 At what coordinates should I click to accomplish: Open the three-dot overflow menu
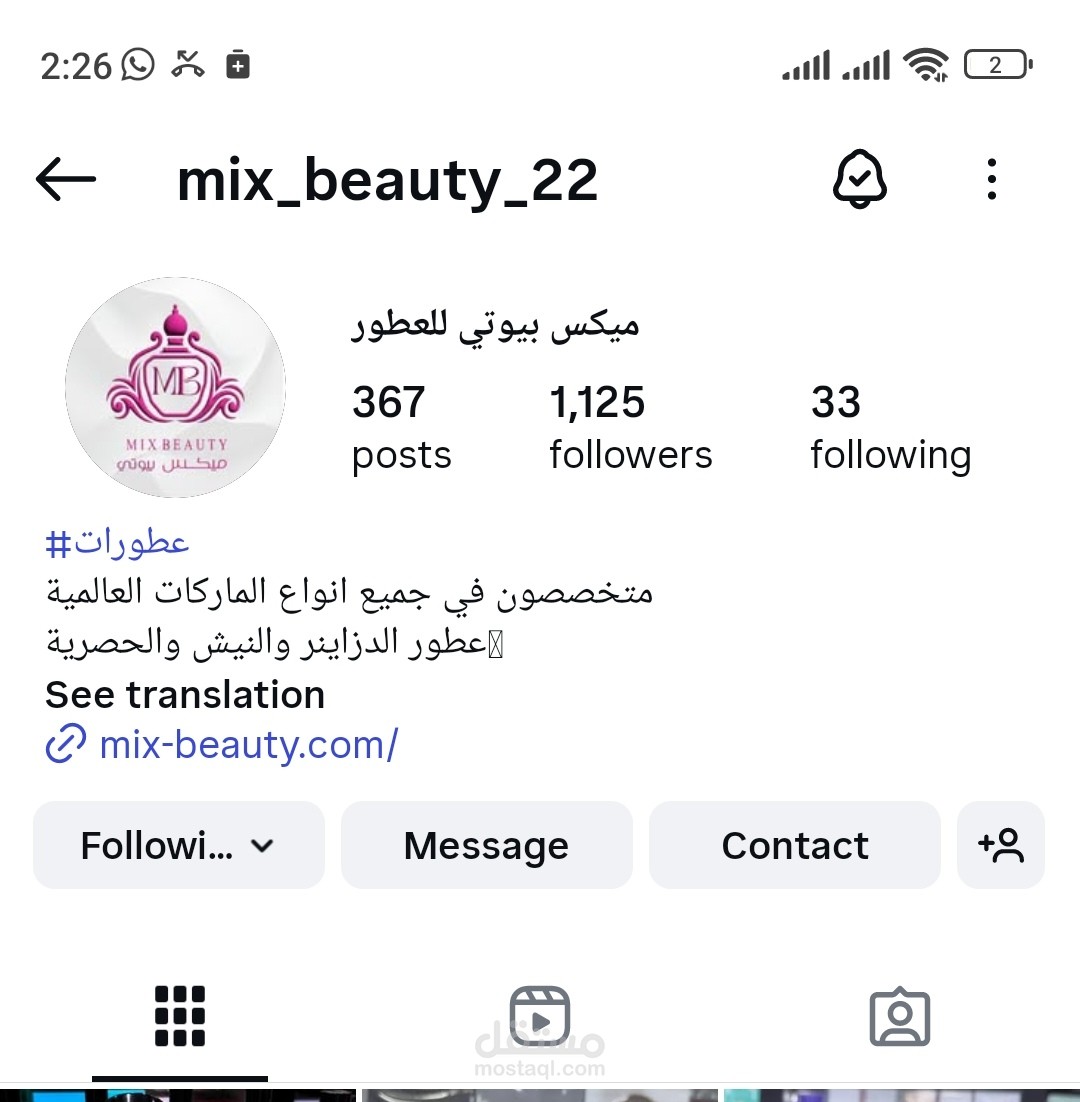[x=991, y=180]
